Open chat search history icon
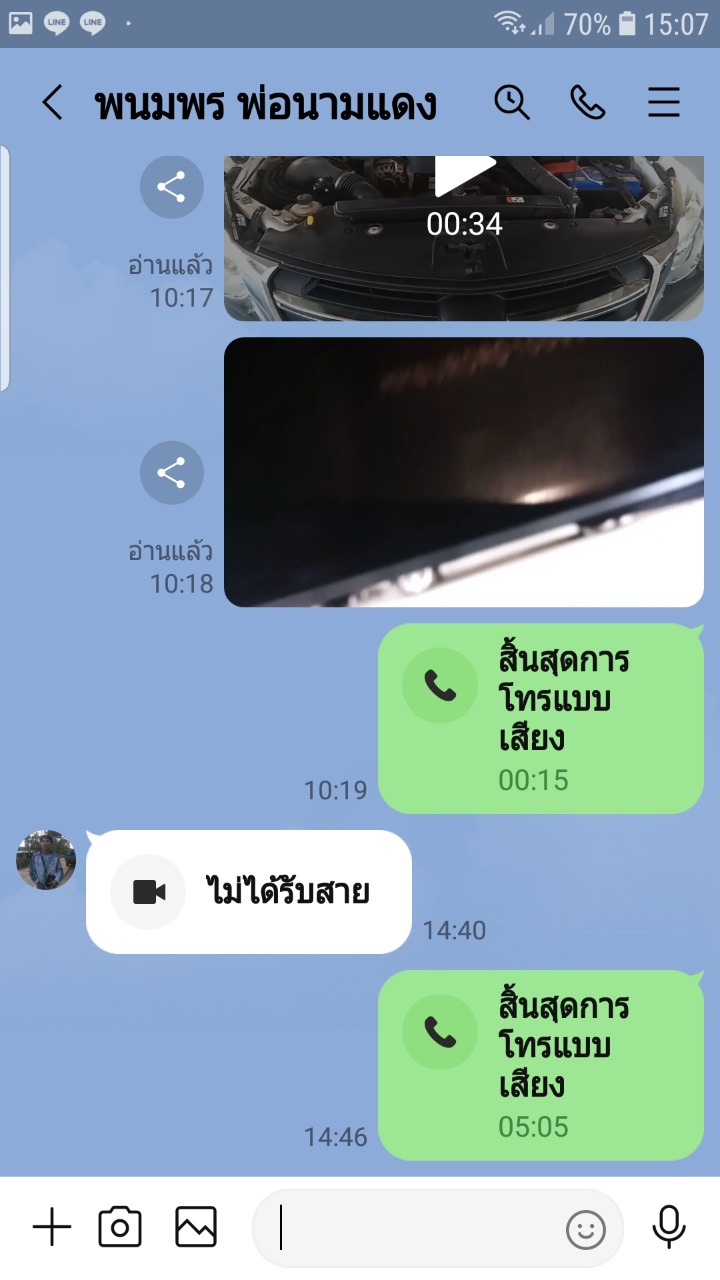 pyautogui.click(x=512, y=102)
